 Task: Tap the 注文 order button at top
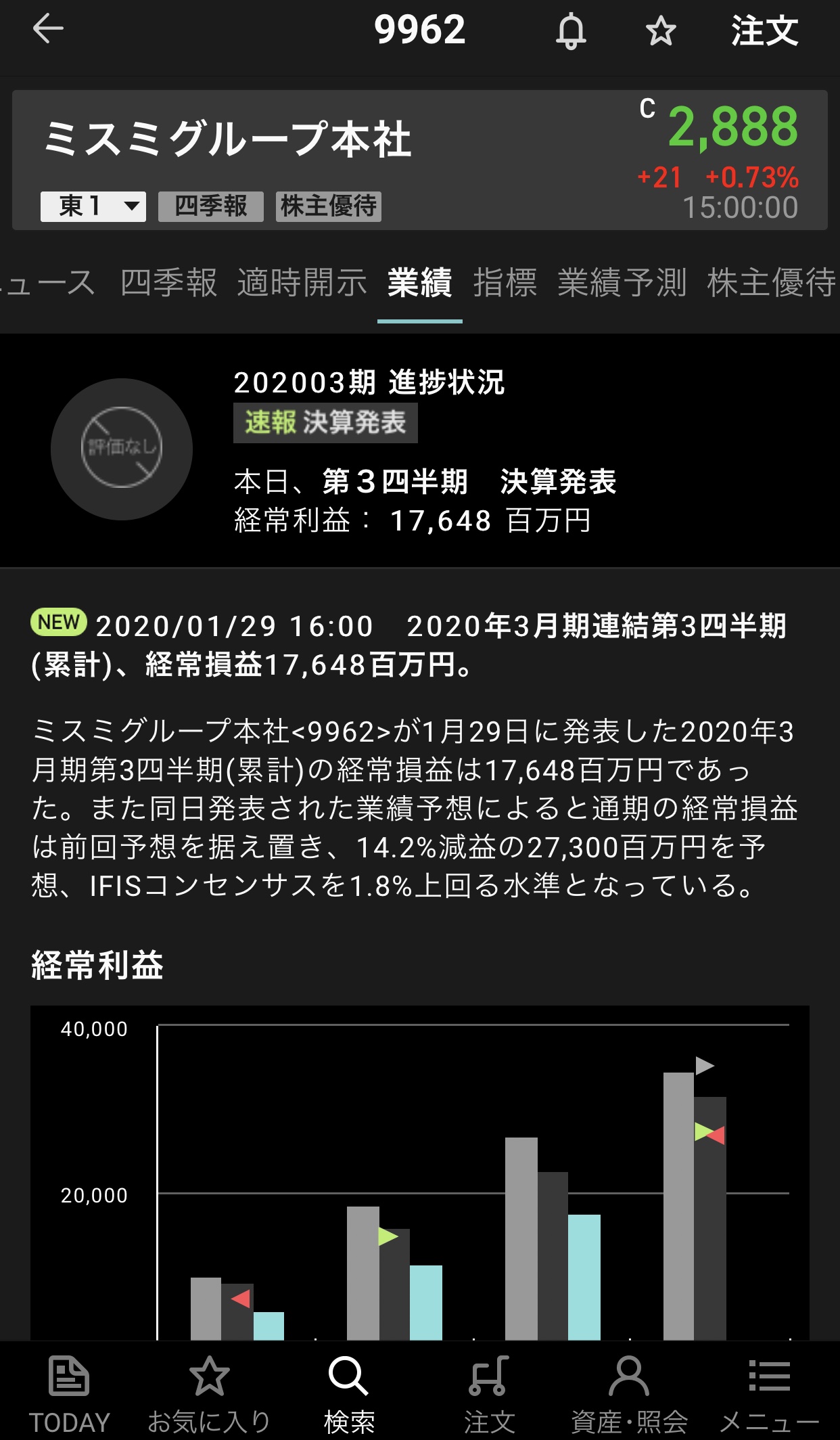764,31
